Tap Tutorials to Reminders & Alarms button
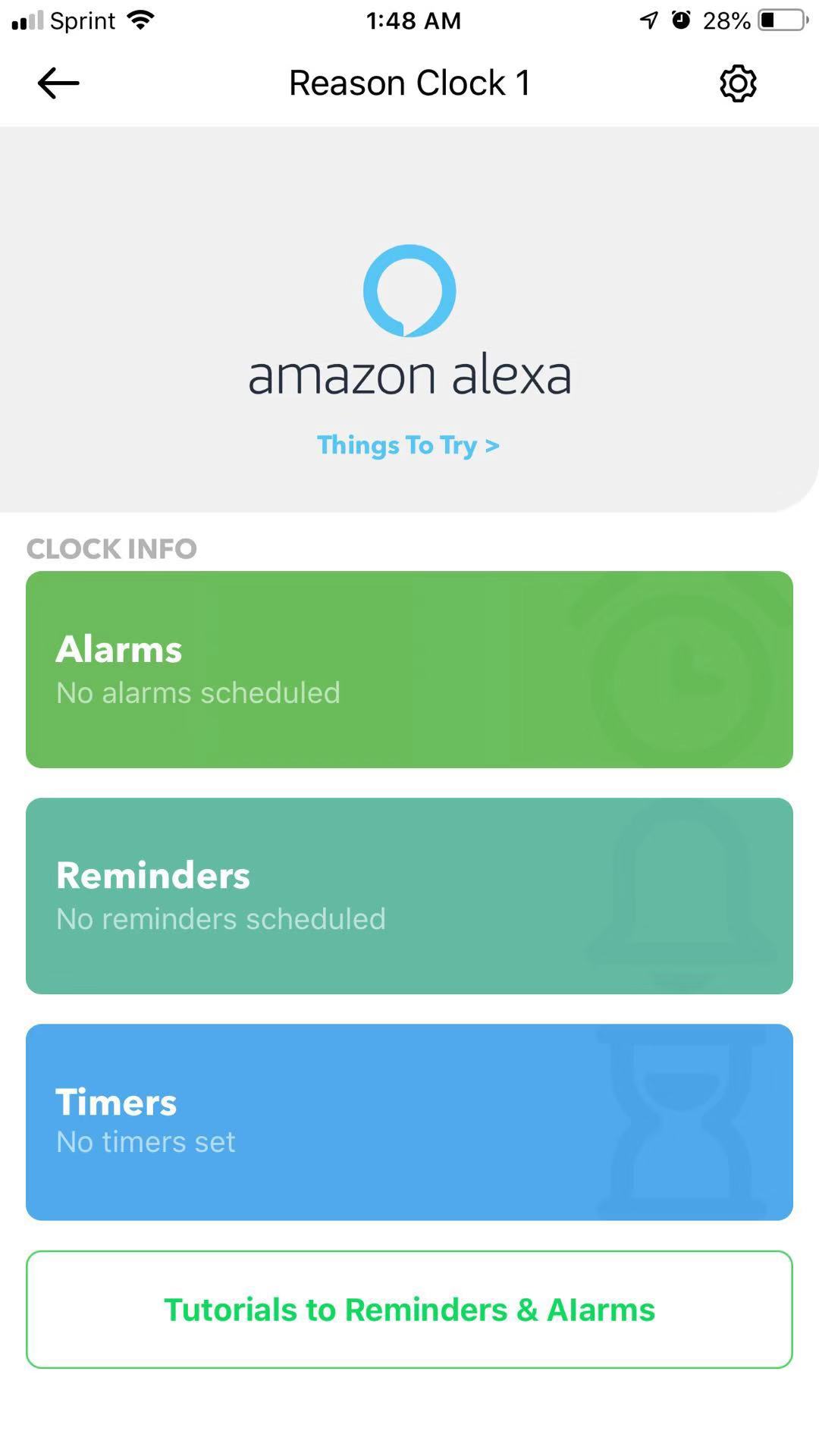819x1456 pixels. coord(409,1310)
